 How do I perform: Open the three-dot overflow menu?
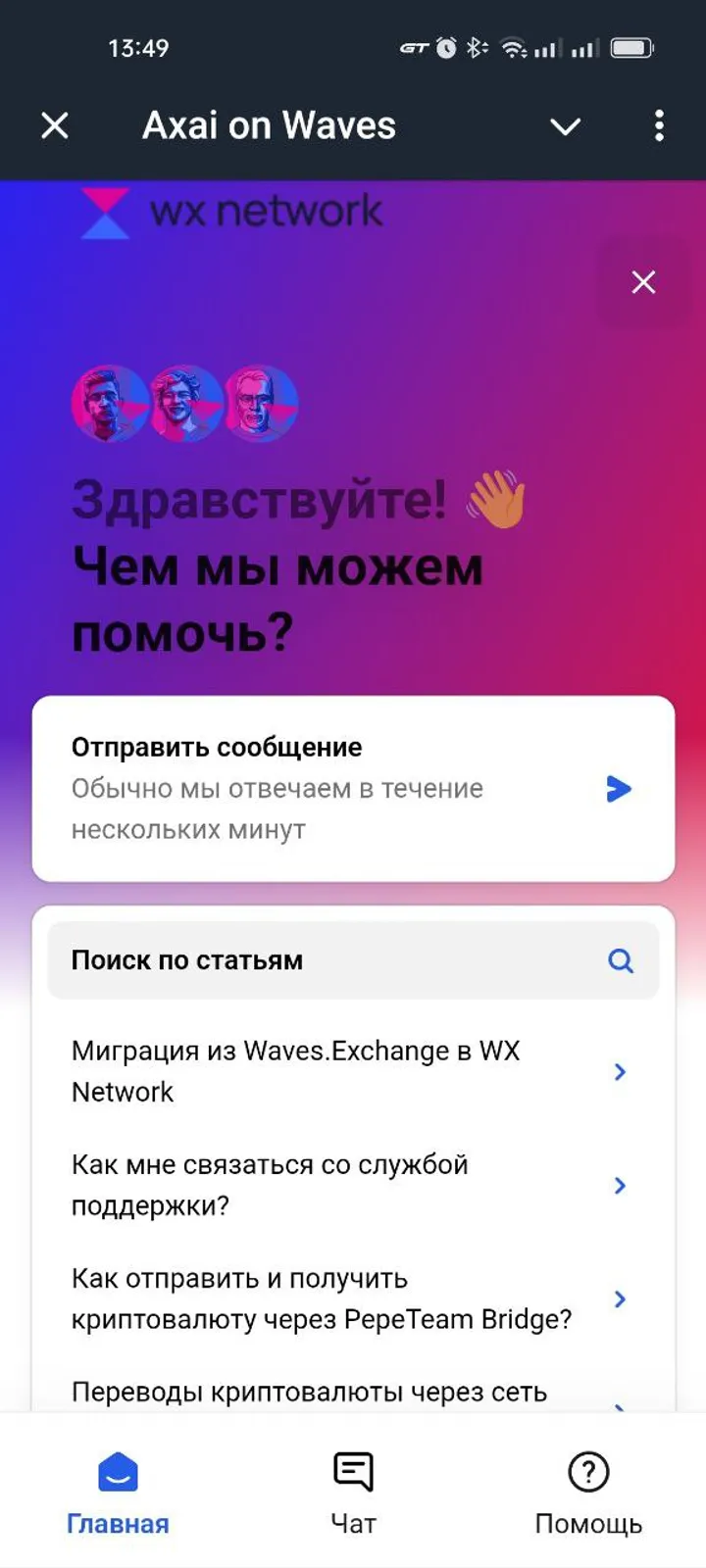click(659, 124)
